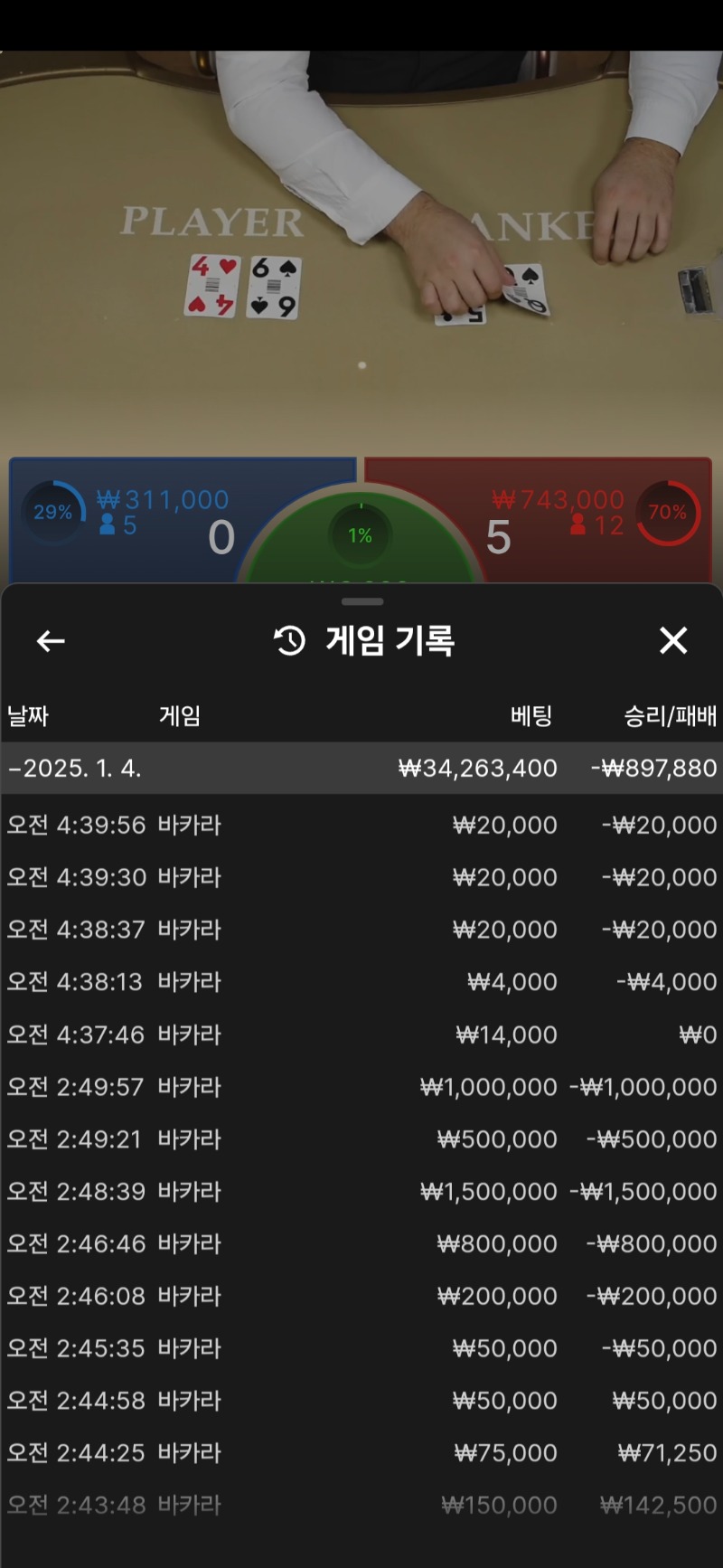Open the 오전 4:39:30 바카라 record
The width and height of the screenshot is (723, 1568).
click(361, 877)
